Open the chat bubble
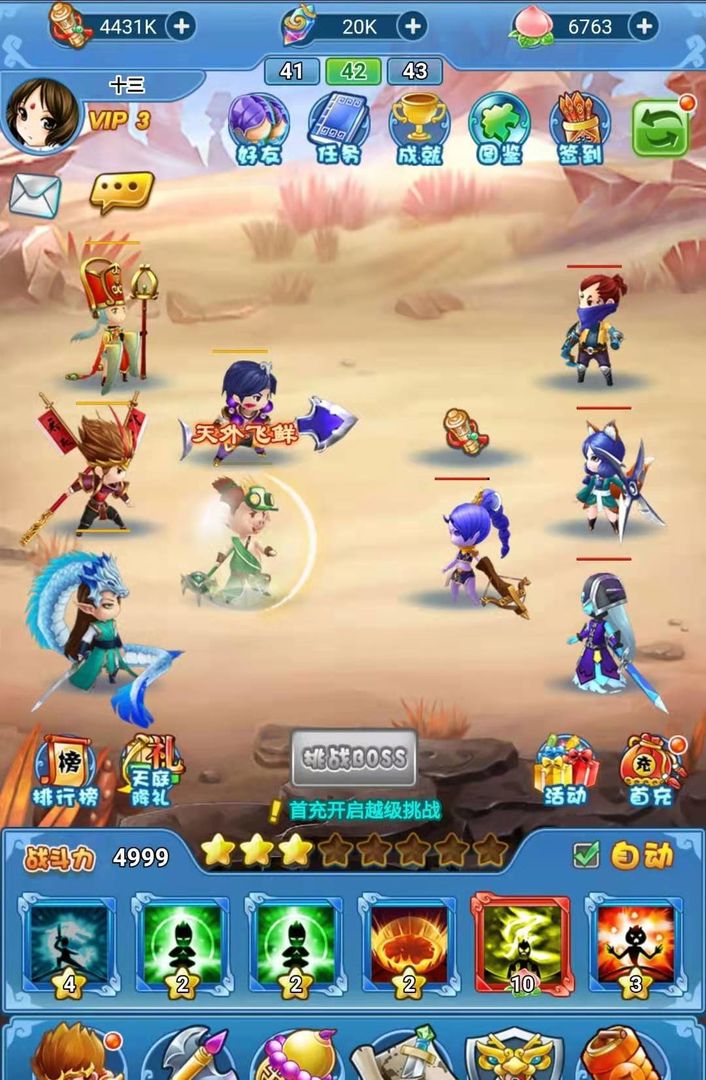The height and width of the screenshot is (1080, 706). [x=121, y=191]
